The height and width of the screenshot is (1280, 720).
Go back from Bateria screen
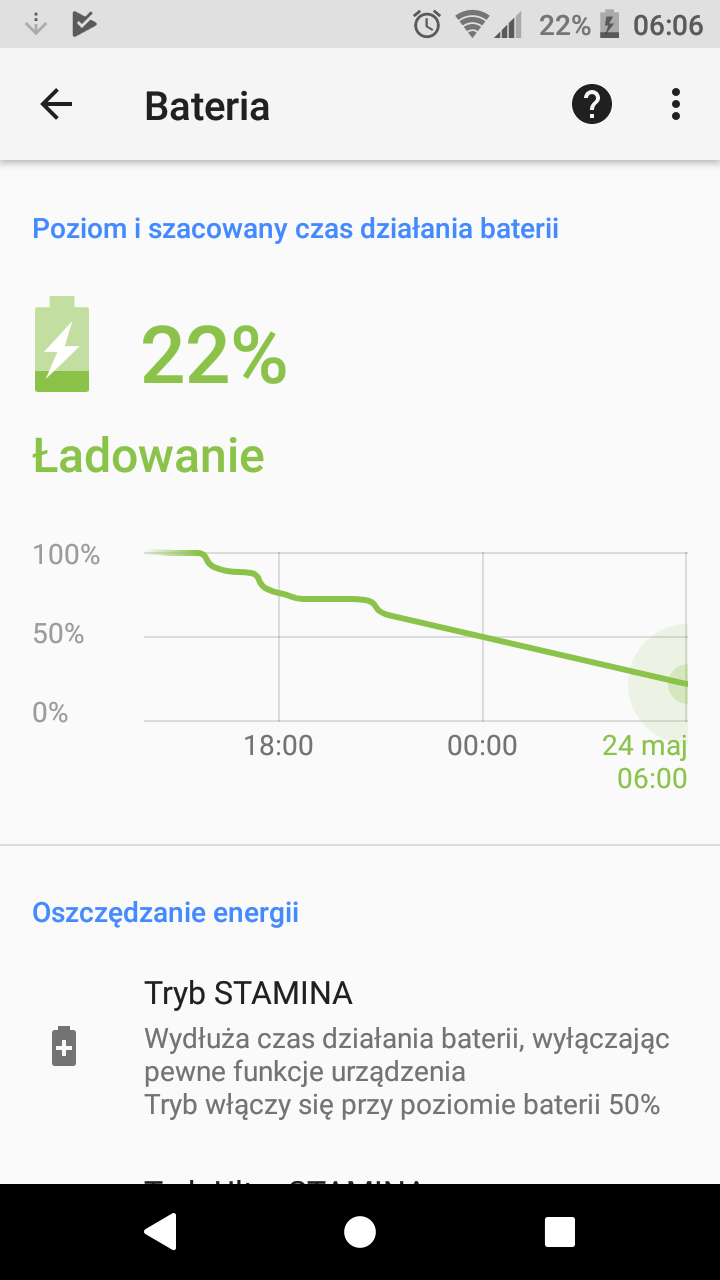(57, 105)
